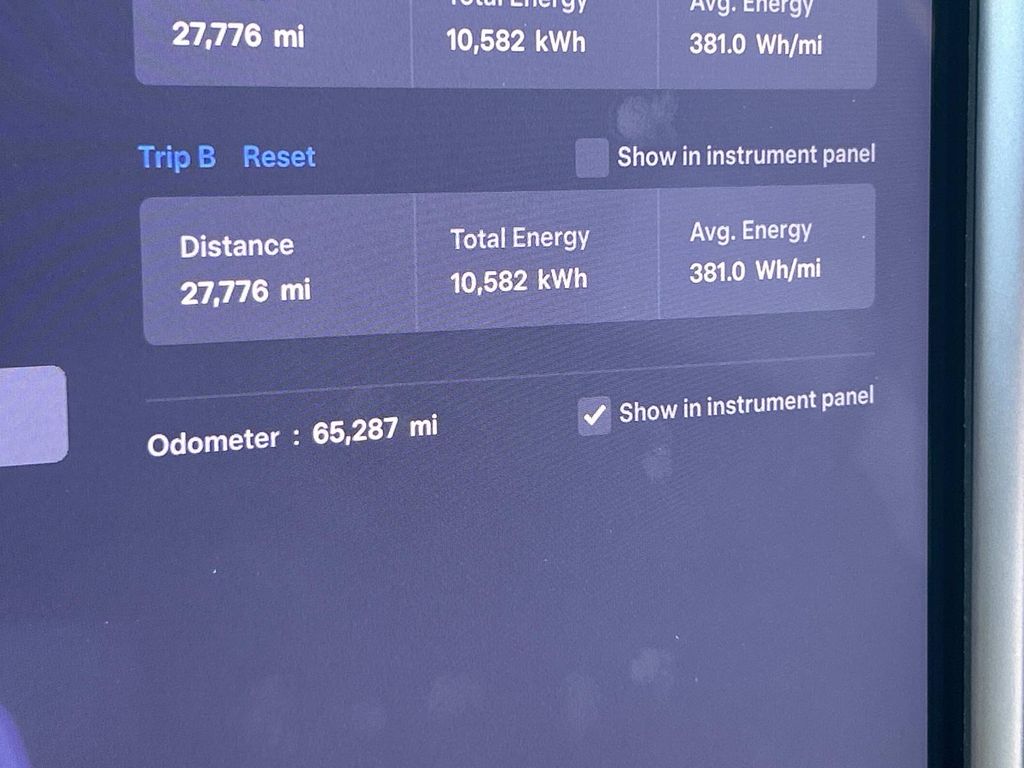Enable Trip B show in instrument panel

(x=592, y=158)
